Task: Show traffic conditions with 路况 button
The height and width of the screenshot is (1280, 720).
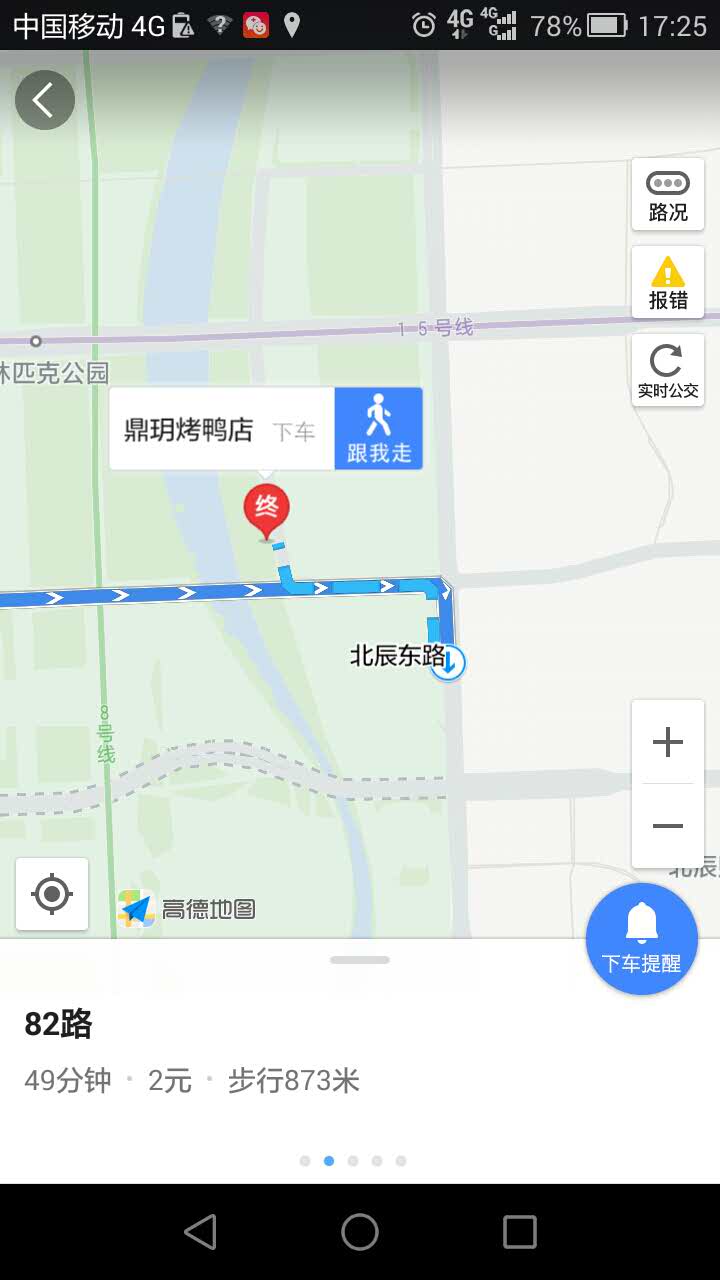Action: [668, 194]
